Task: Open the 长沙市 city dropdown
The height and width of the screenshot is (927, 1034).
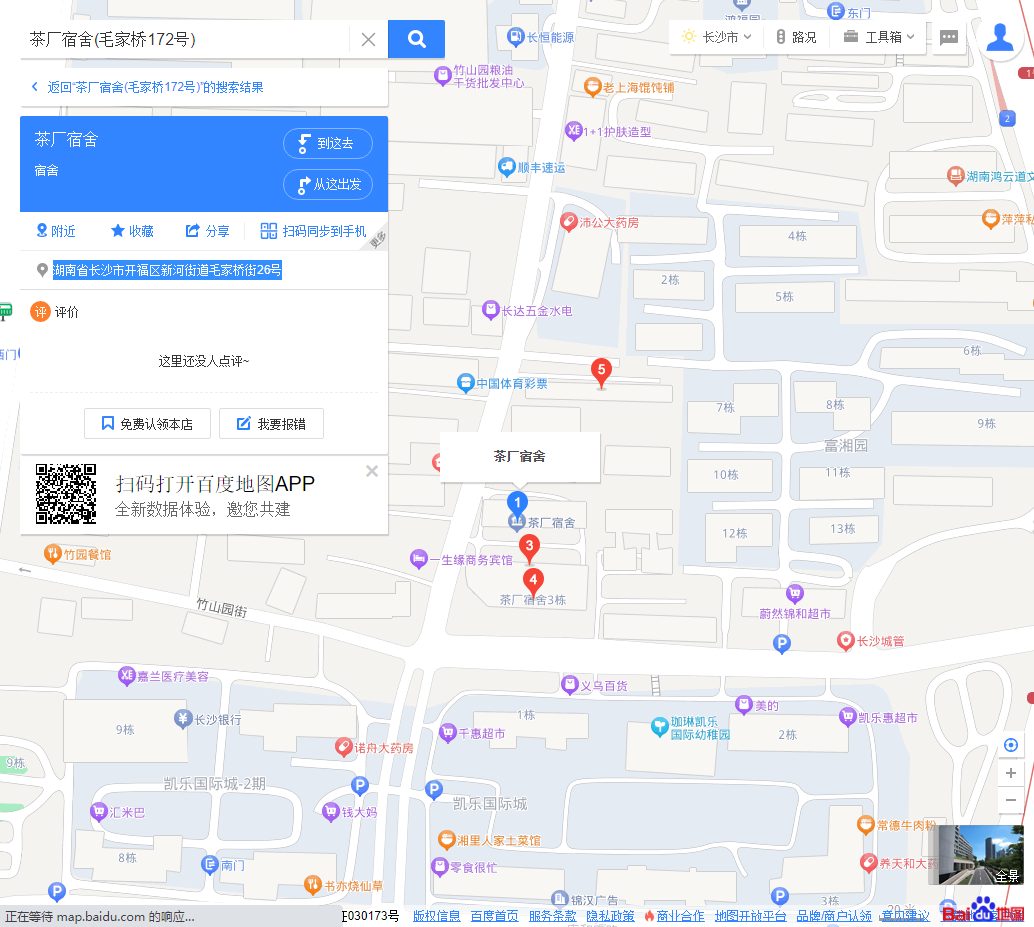Action: click(717, 37)
